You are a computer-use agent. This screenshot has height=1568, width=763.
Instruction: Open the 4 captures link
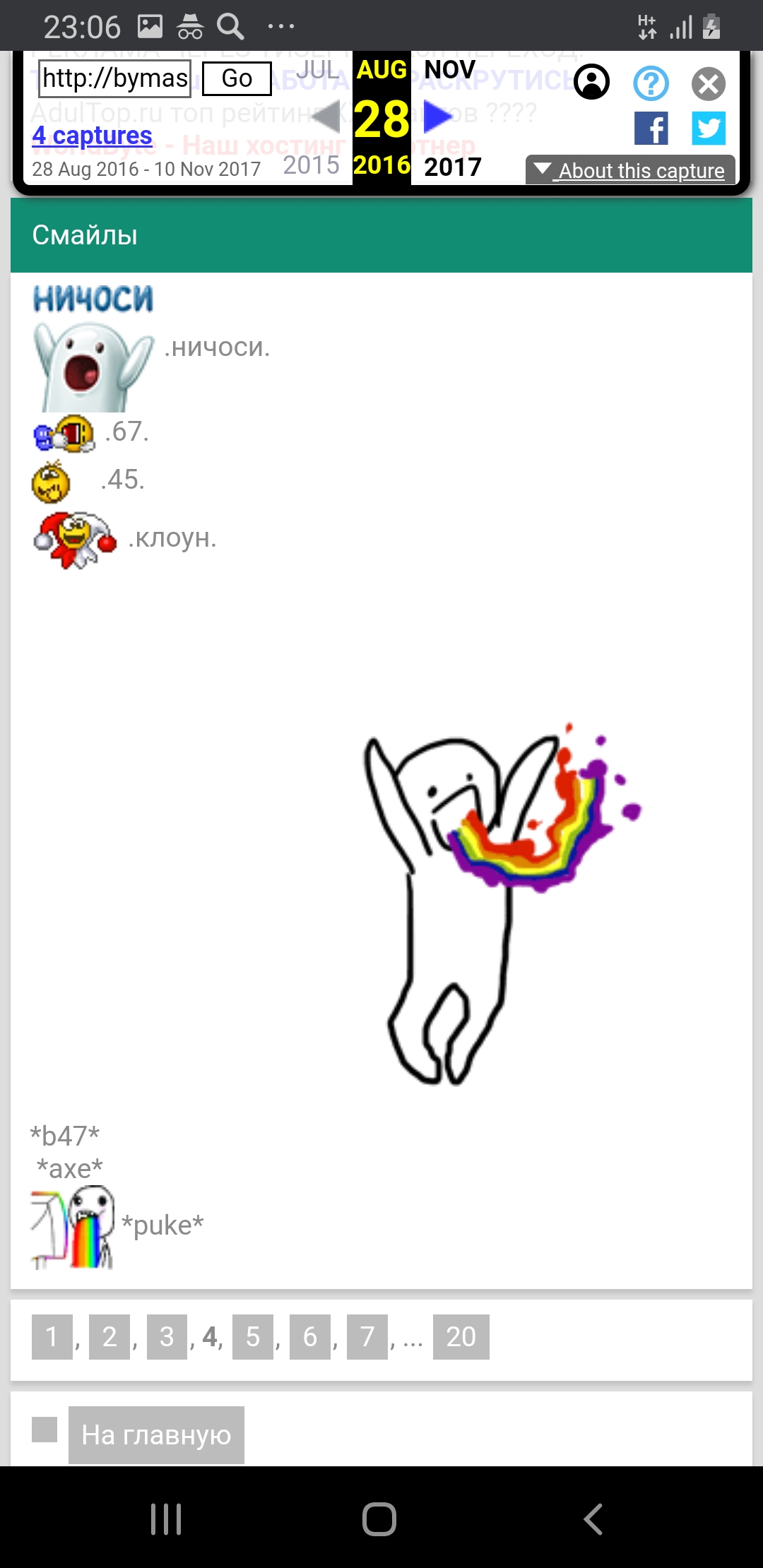(92, 135)
